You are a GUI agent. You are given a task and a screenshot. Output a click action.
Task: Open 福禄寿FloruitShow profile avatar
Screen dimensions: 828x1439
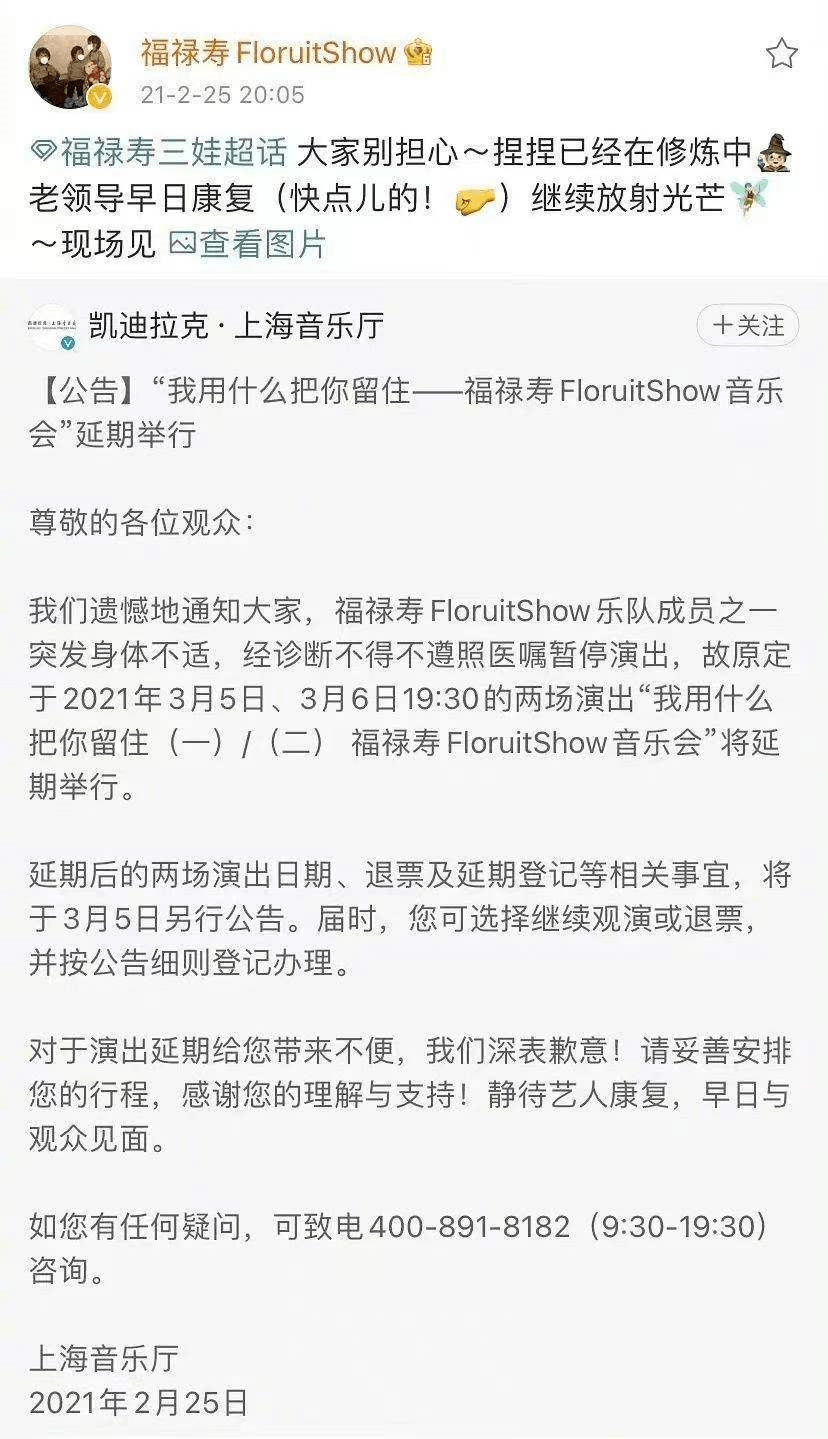[69, 67]
